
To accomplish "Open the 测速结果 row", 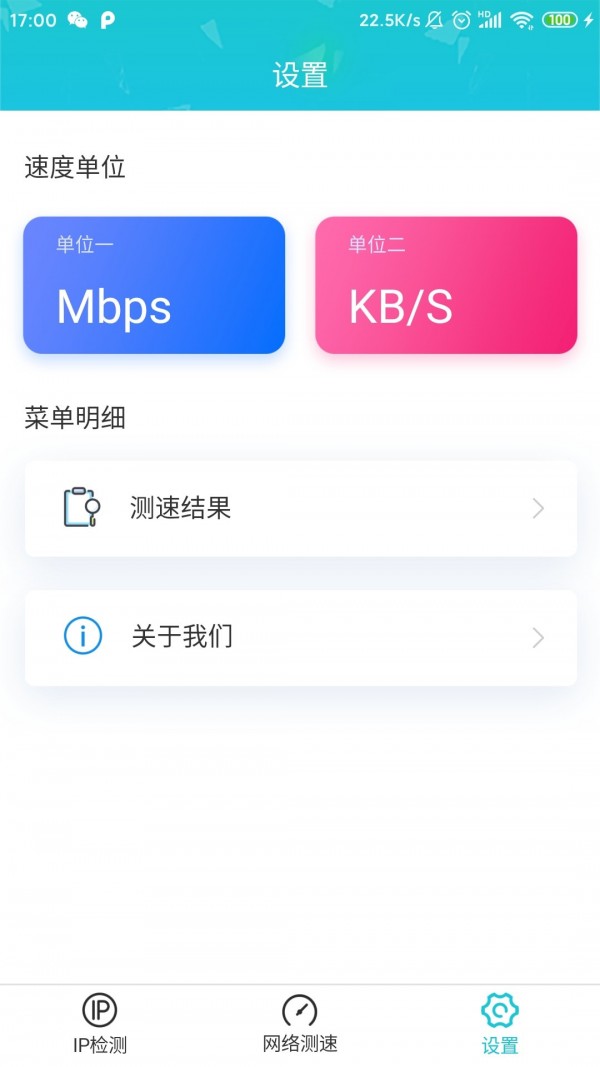I will point(300,508).
